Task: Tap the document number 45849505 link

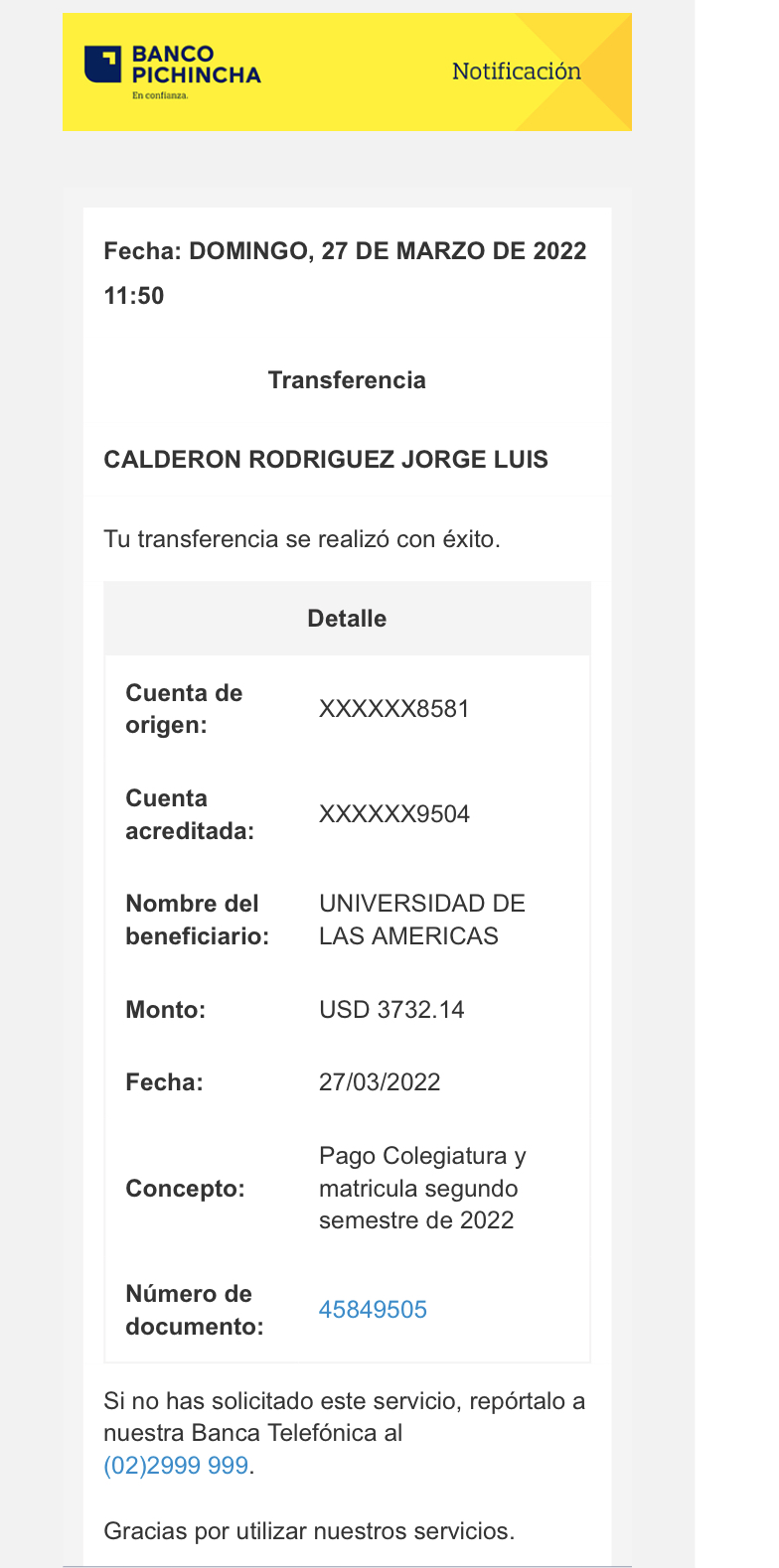Action: tap(373, 1310)
